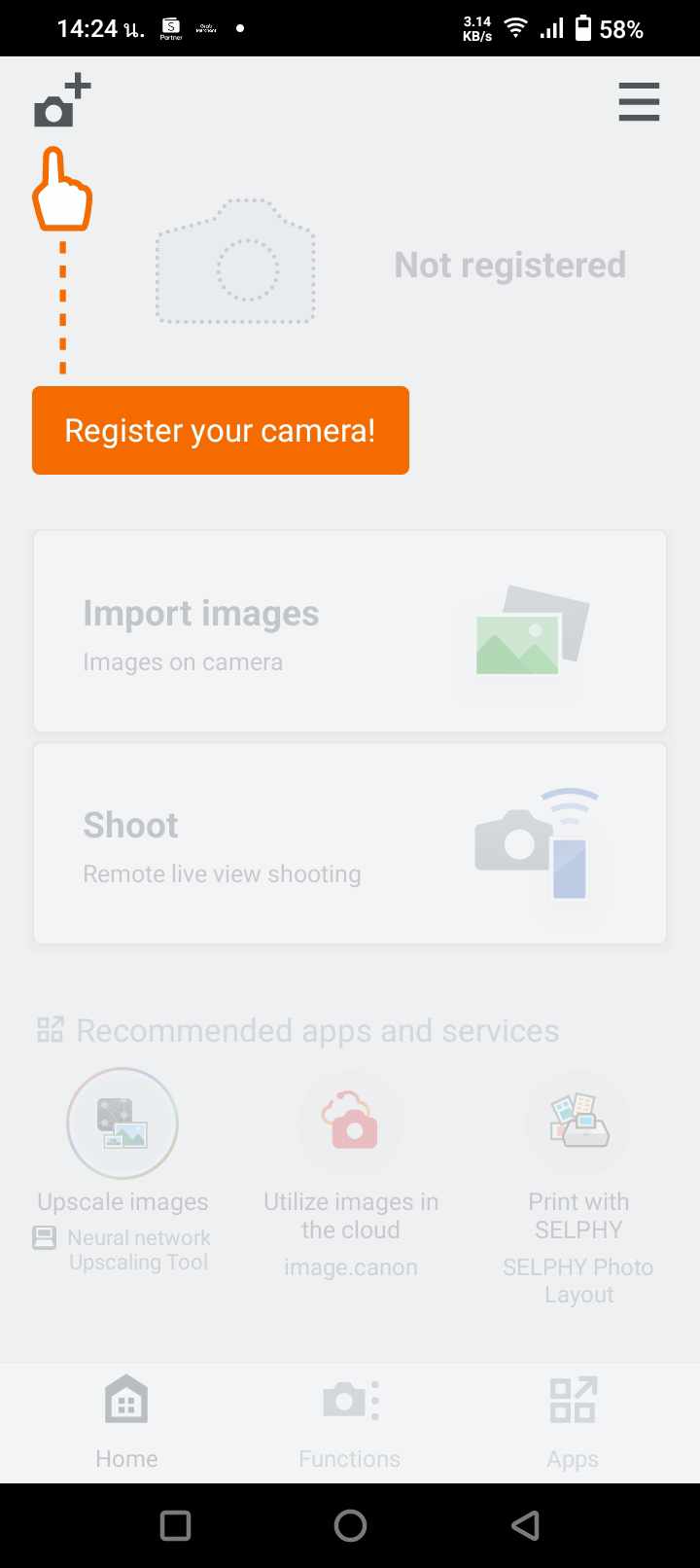Switch to the Apps tab
Image resolution: width=700 pixels, height=1568 pixels.
[x=573, y=1422]
